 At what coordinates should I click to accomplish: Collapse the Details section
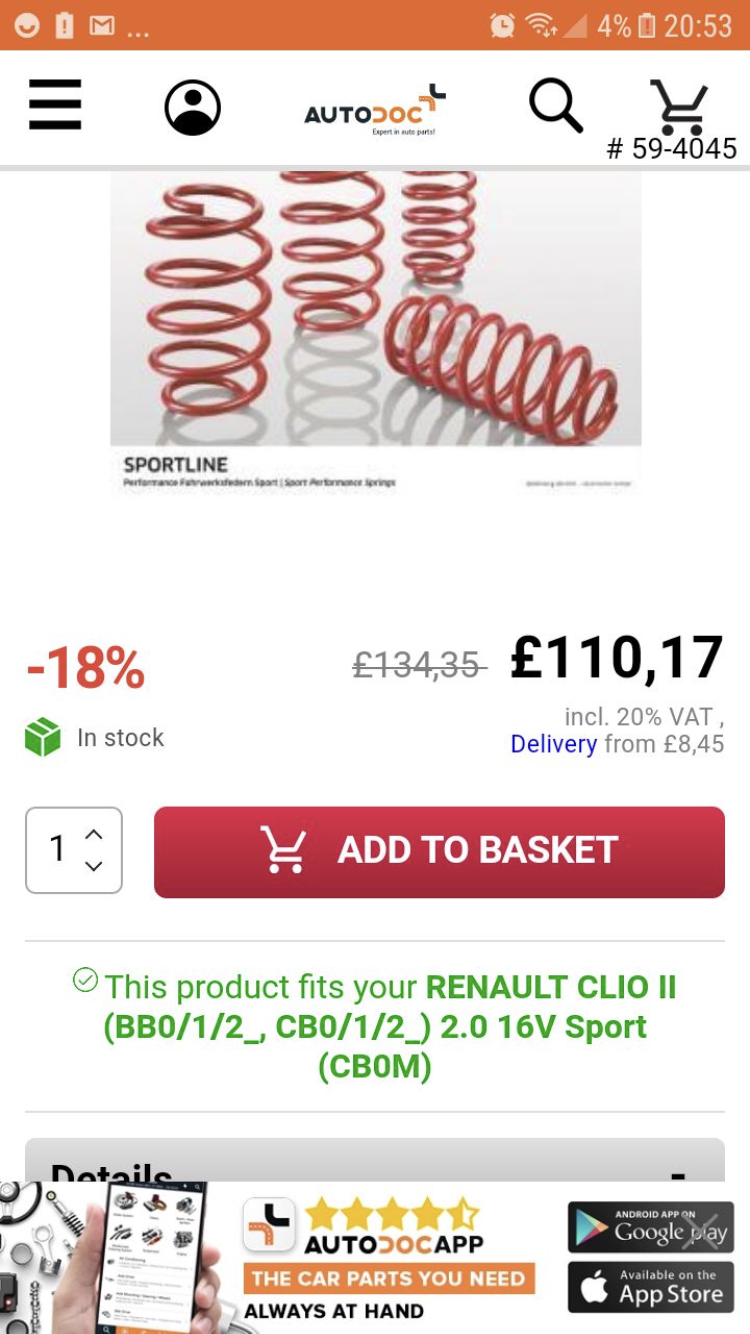[x=677, y=1172]
